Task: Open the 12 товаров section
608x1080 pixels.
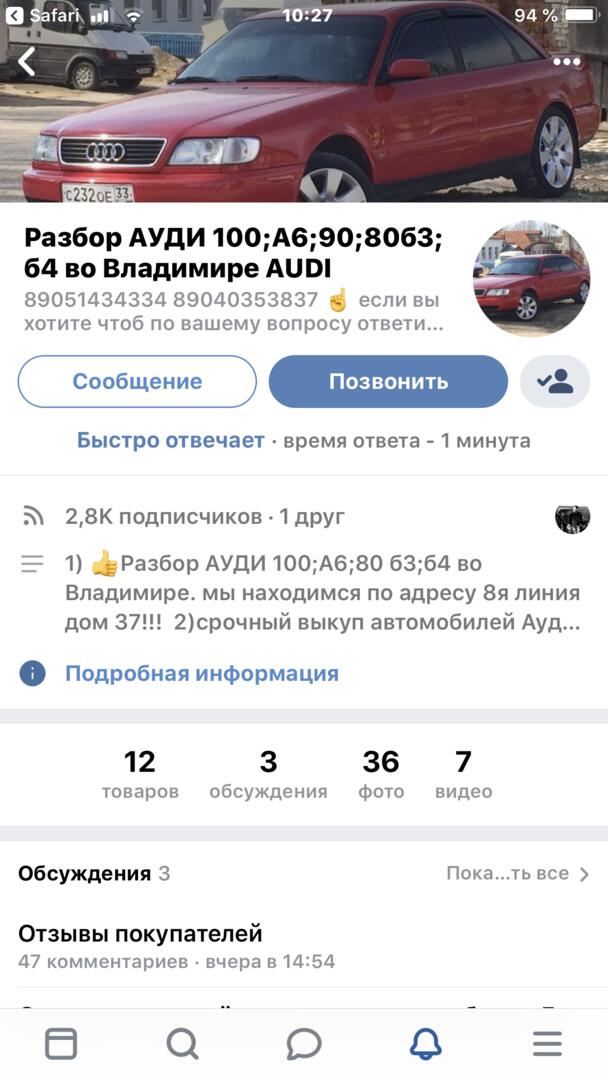Action: (140, 775)
